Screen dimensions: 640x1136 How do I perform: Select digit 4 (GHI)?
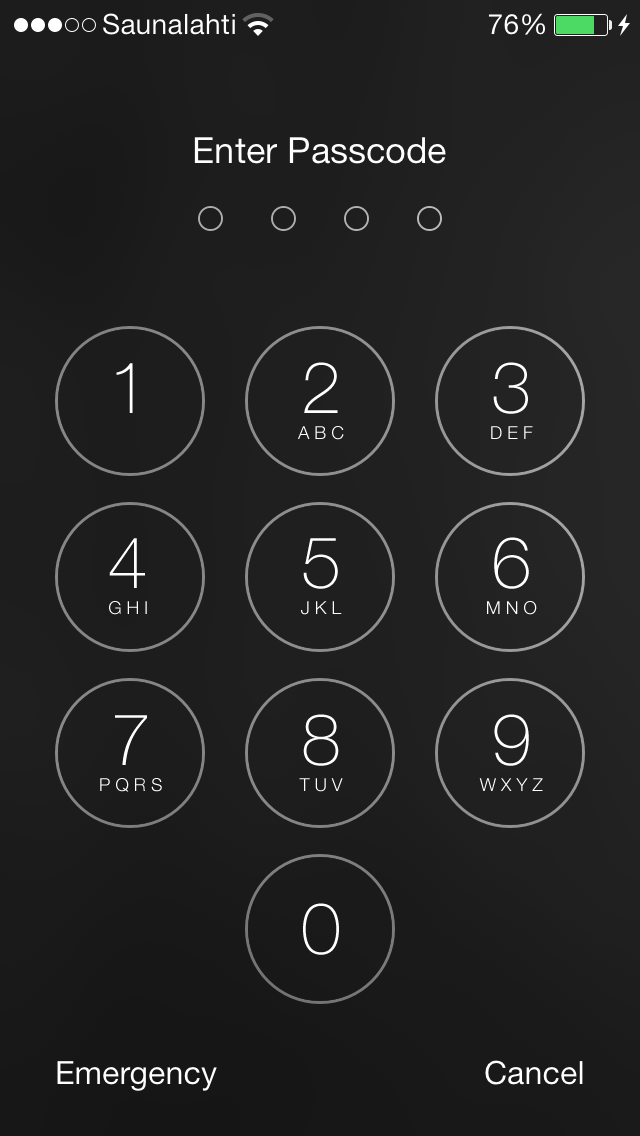pos(130,577)
